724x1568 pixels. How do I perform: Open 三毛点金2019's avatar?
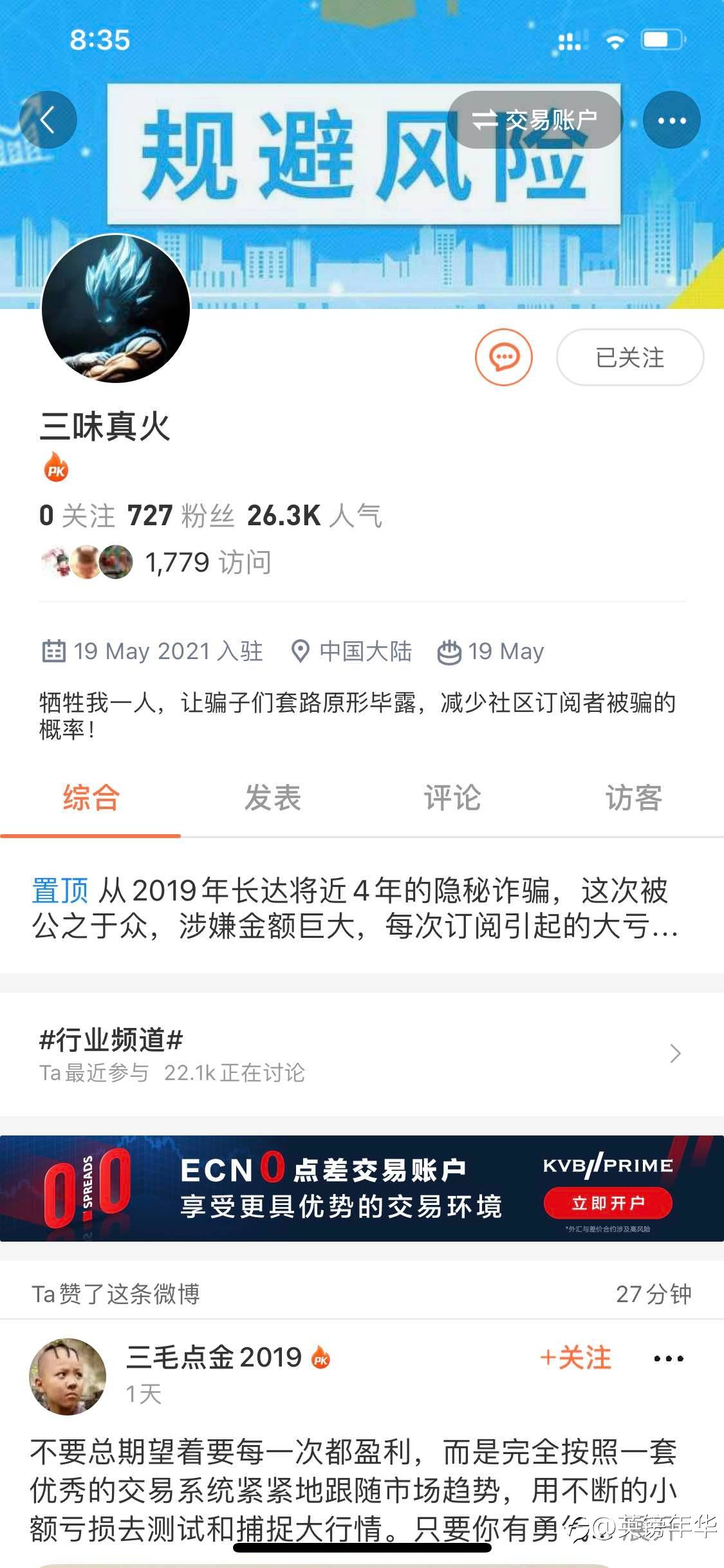pos(68,1376)
